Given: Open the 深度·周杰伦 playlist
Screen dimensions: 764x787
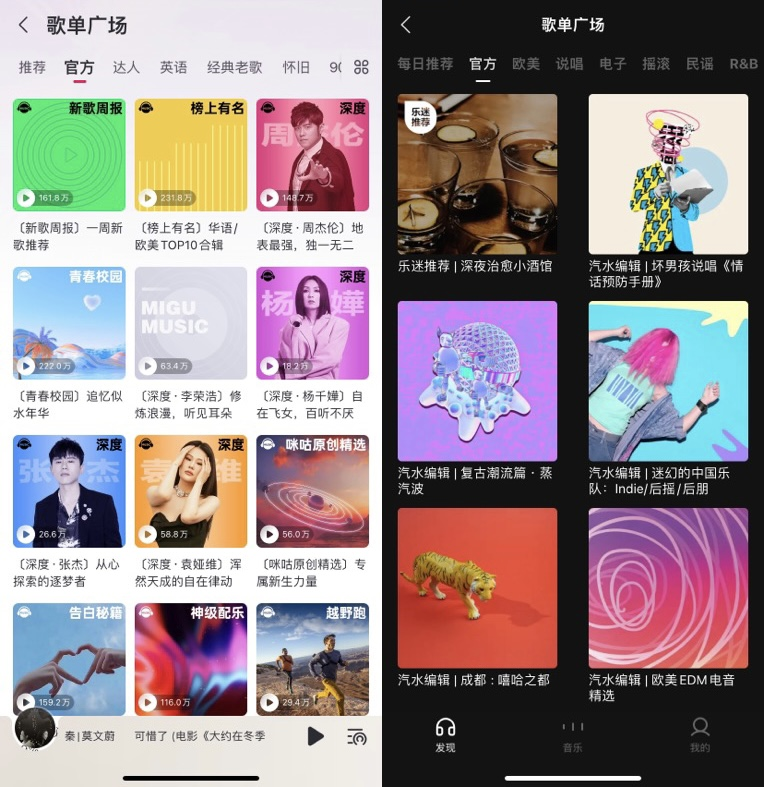Looking at the screenshot, I should (312, 155).
